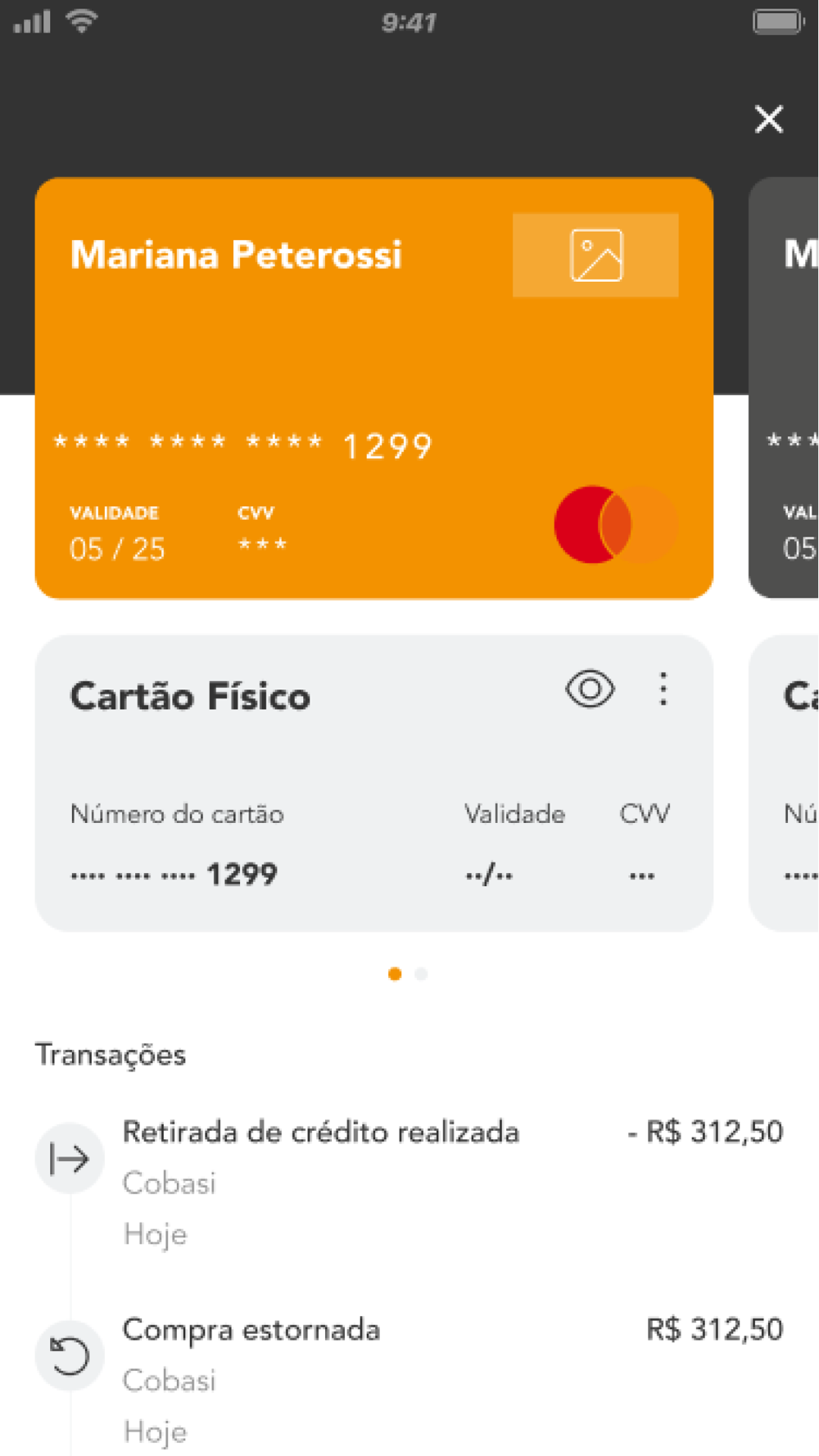Go to the second card page dot
Image resolution: width=819 pixels, height=1456 pixels.
(421, 974)
